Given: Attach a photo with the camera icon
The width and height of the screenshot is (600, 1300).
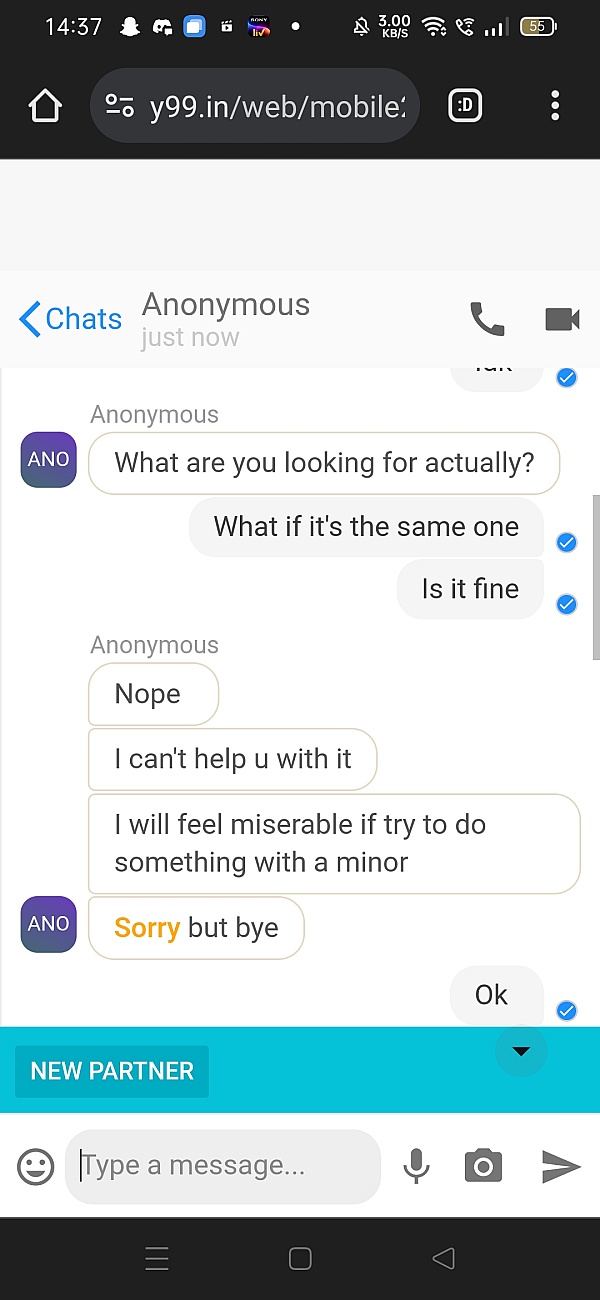Looking at the screenshot, I should (x=483, y=1166).
